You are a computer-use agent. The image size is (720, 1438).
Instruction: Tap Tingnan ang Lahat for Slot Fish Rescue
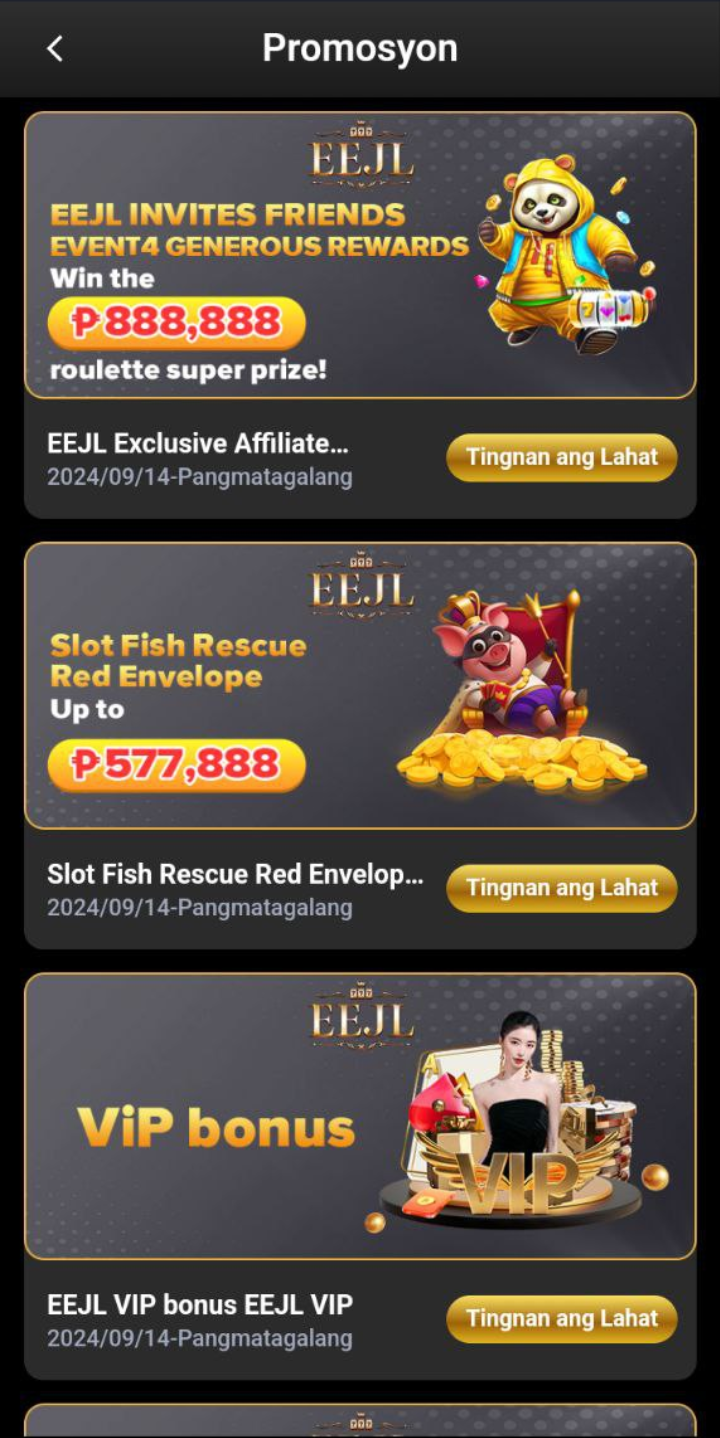[561, 888]
